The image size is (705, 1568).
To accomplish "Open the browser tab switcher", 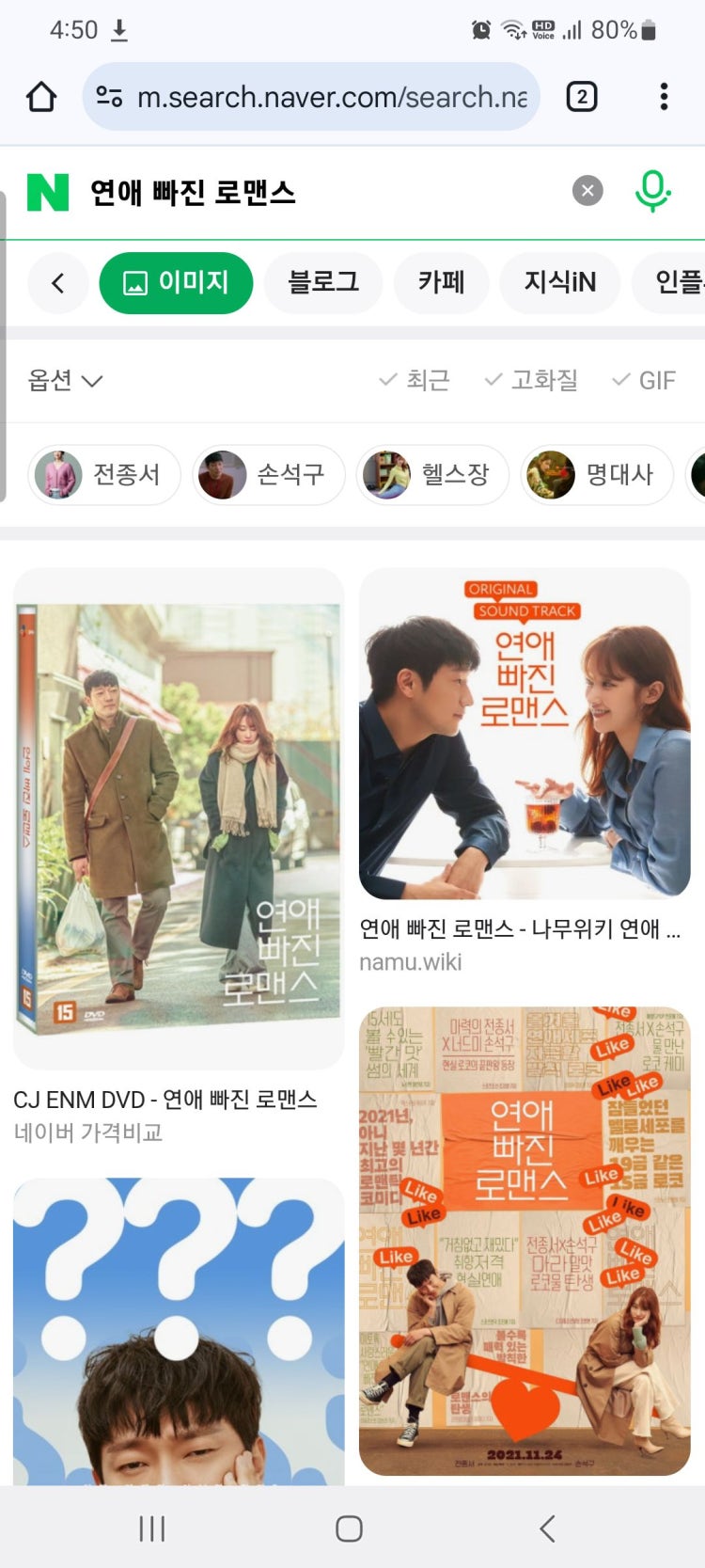I will (x=582, y=97).
